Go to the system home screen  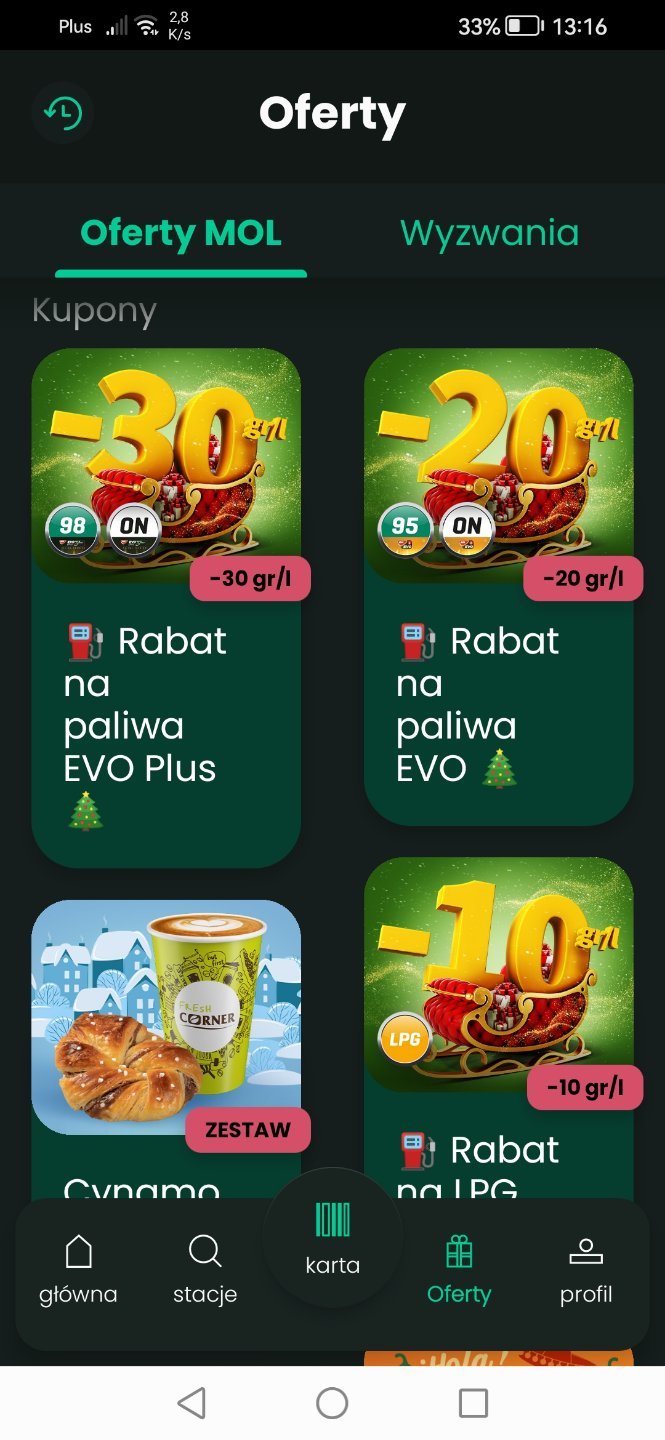[x=332, y=1403]
